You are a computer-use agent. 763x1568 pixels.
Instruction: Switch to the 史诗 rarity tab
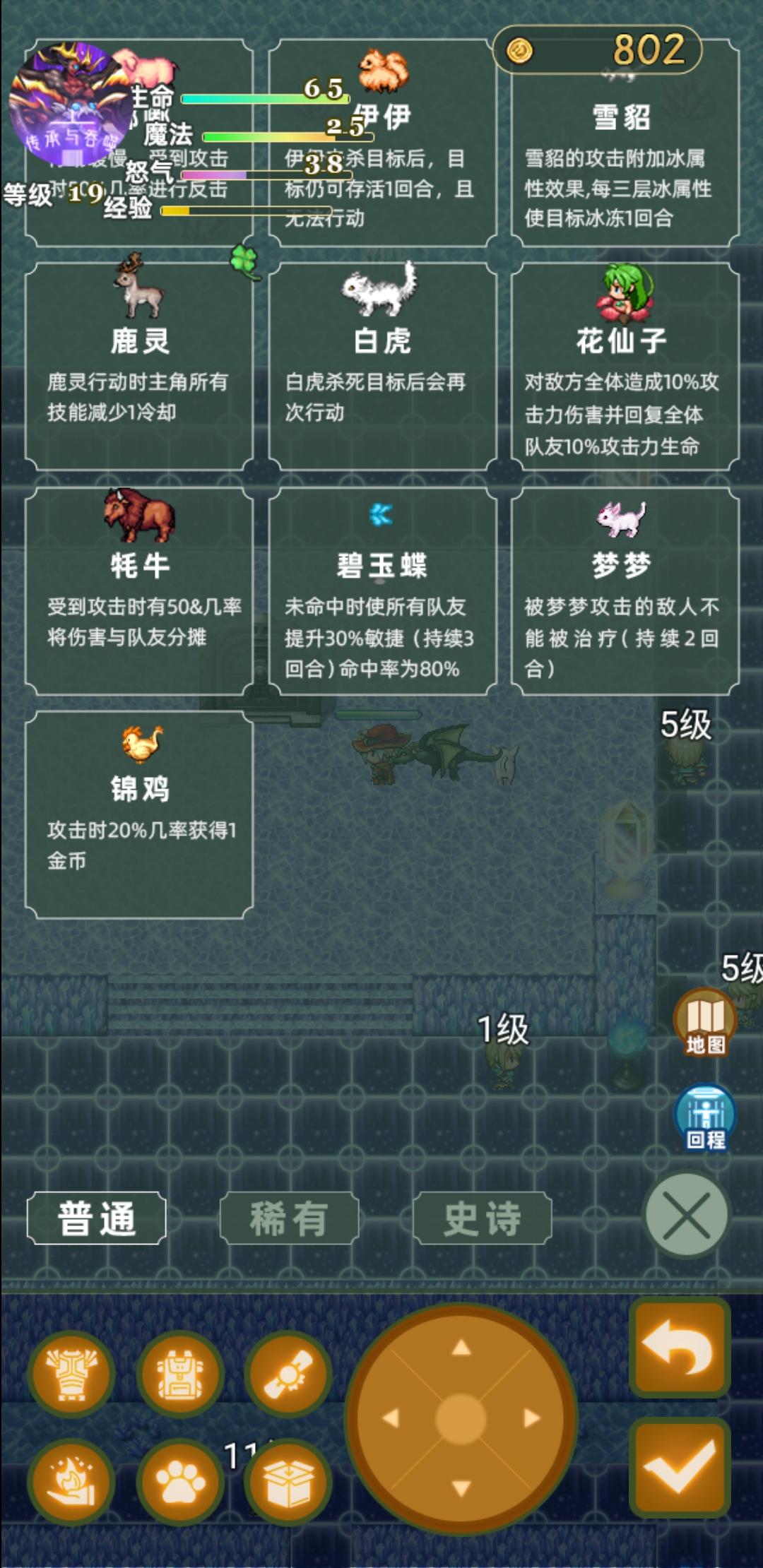click(x=482, y=1218)
